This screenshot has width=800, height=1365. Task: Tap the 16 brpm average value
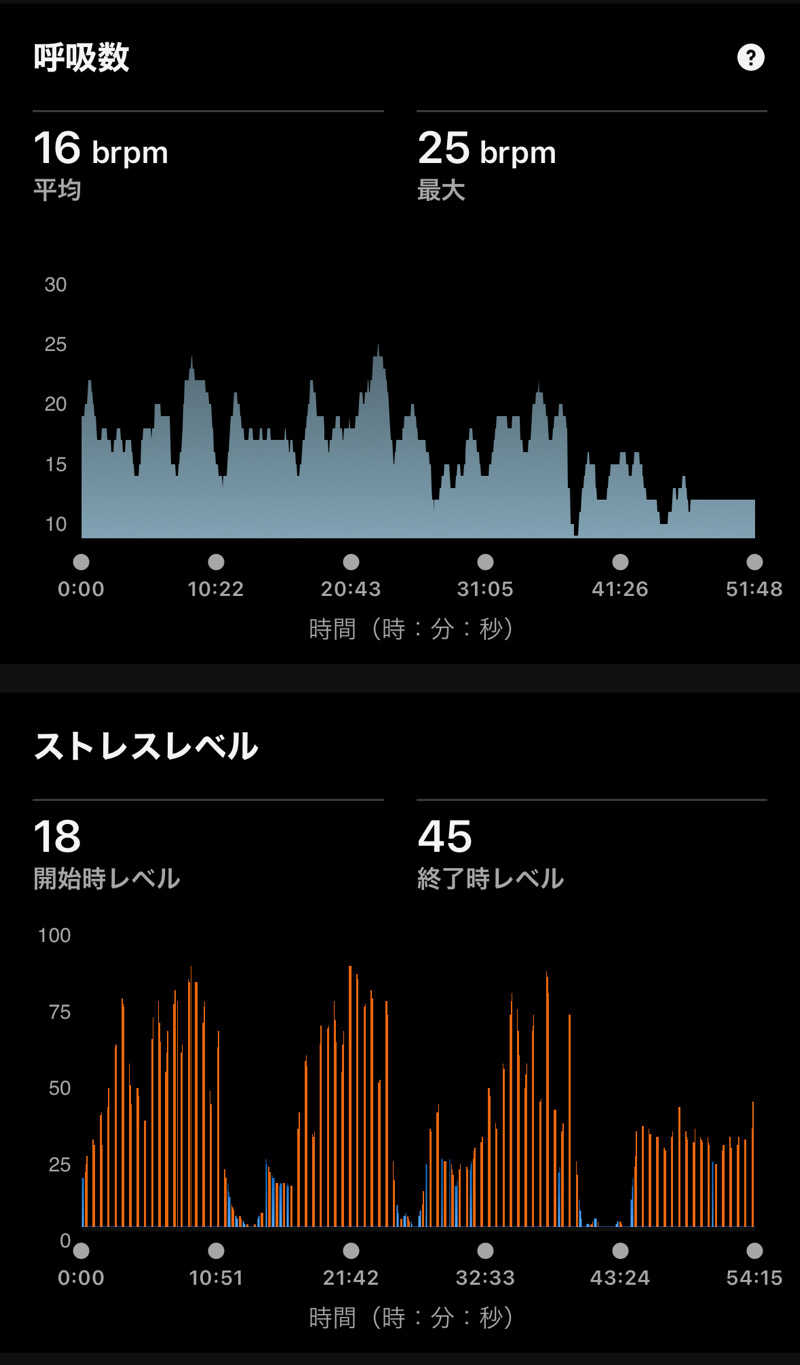[x=100, y=152]
